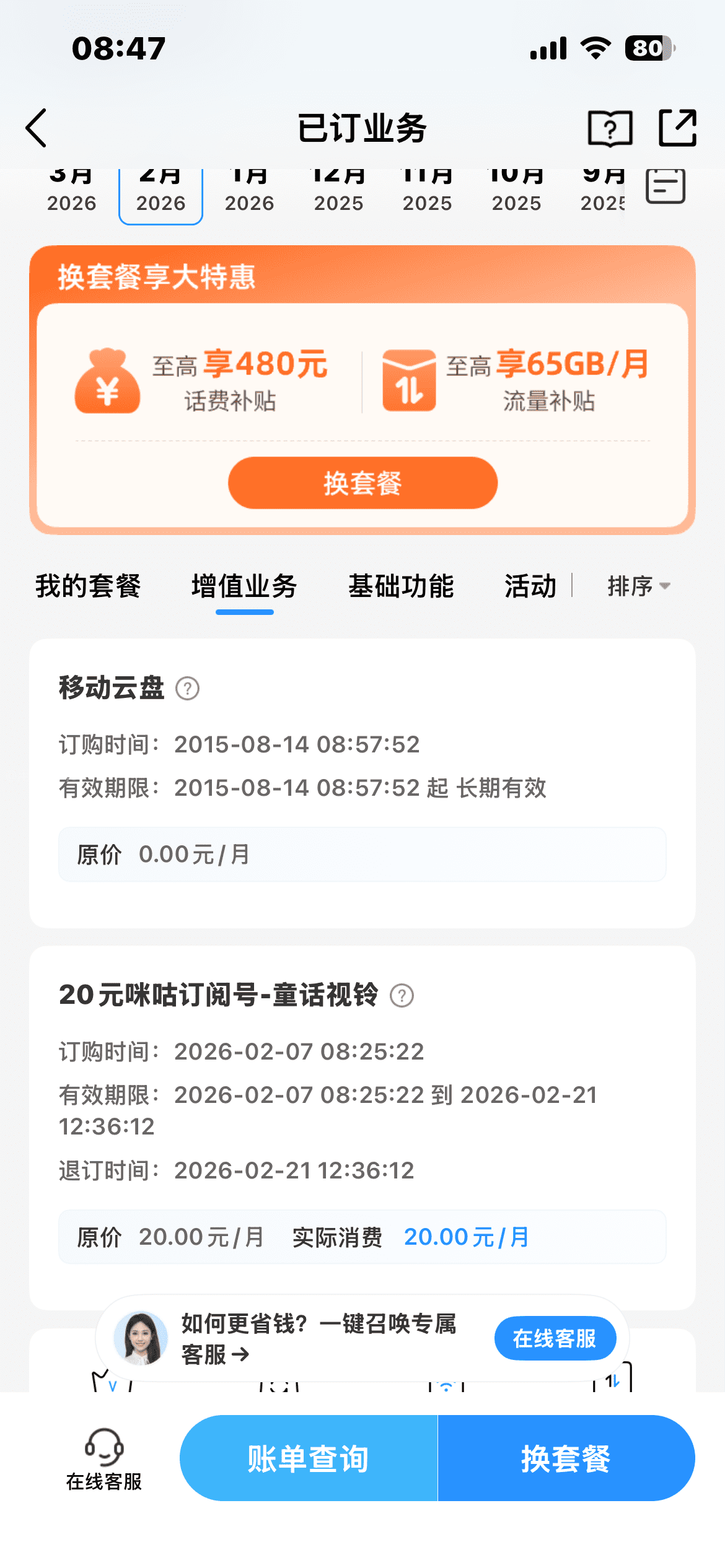The width and height of the screenshot is (725, 1568).
Task: Select the 1月 2026 month tab
Action: click(x=249, y=192)
